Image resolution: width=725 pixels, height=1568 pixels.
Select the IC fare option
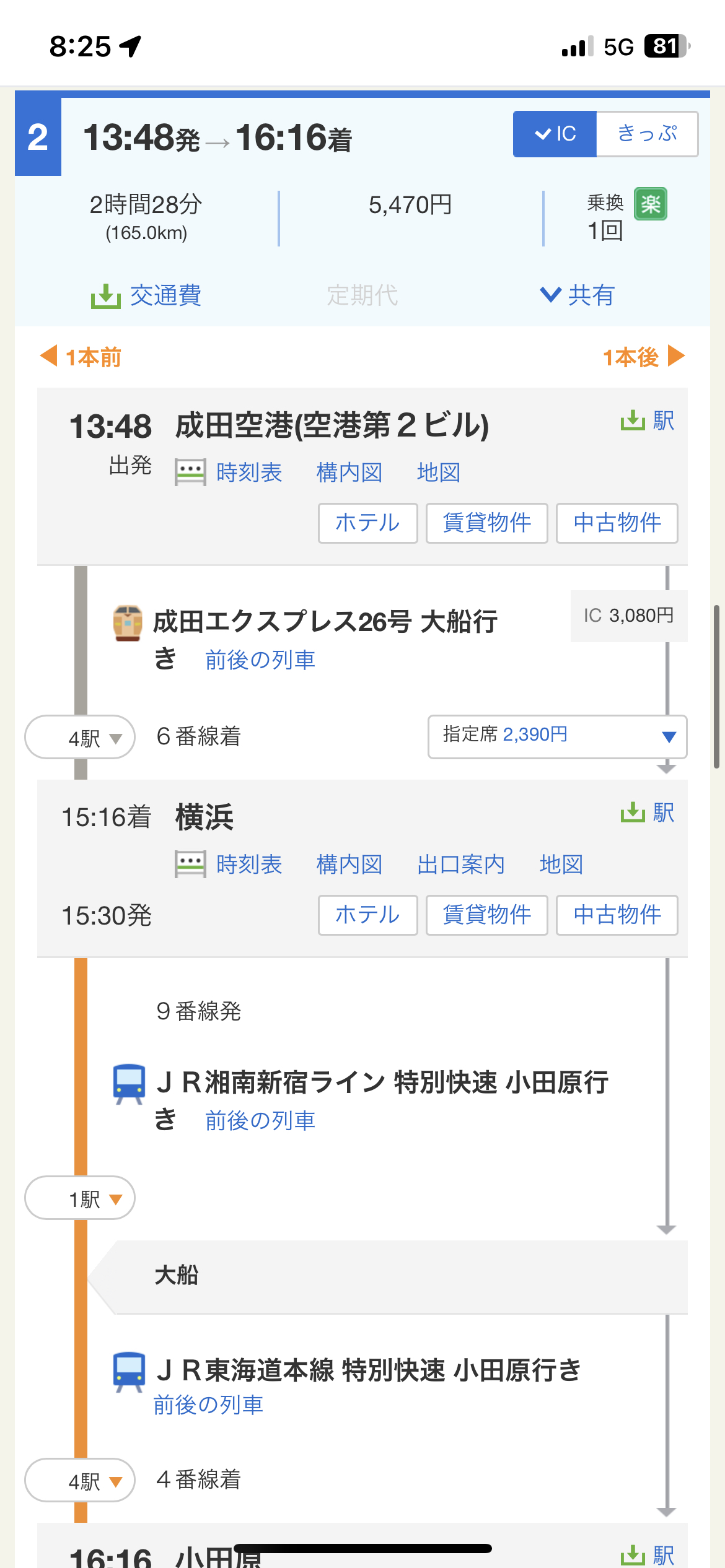click(555, 134)
